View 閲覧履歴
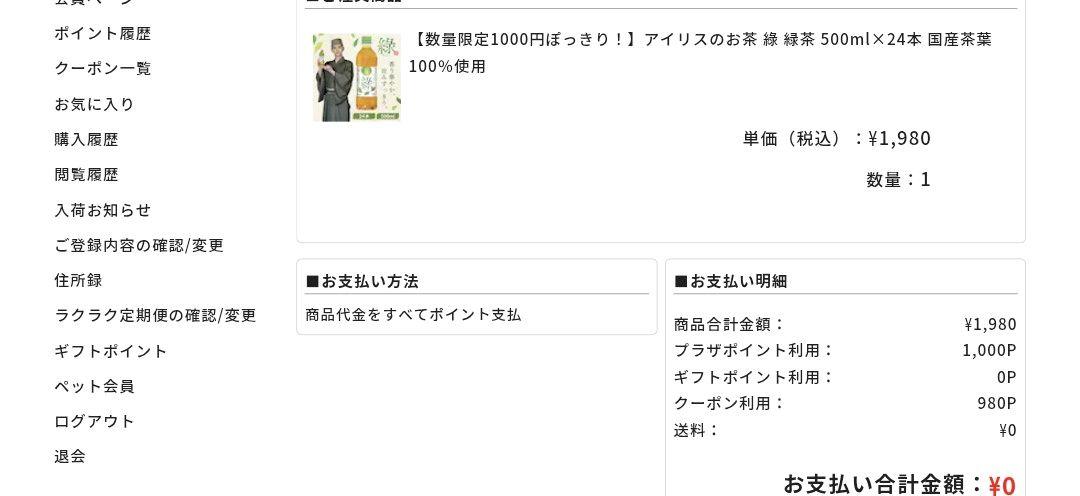The width and height of the screenshot is (1080, 496). point(86,174)
